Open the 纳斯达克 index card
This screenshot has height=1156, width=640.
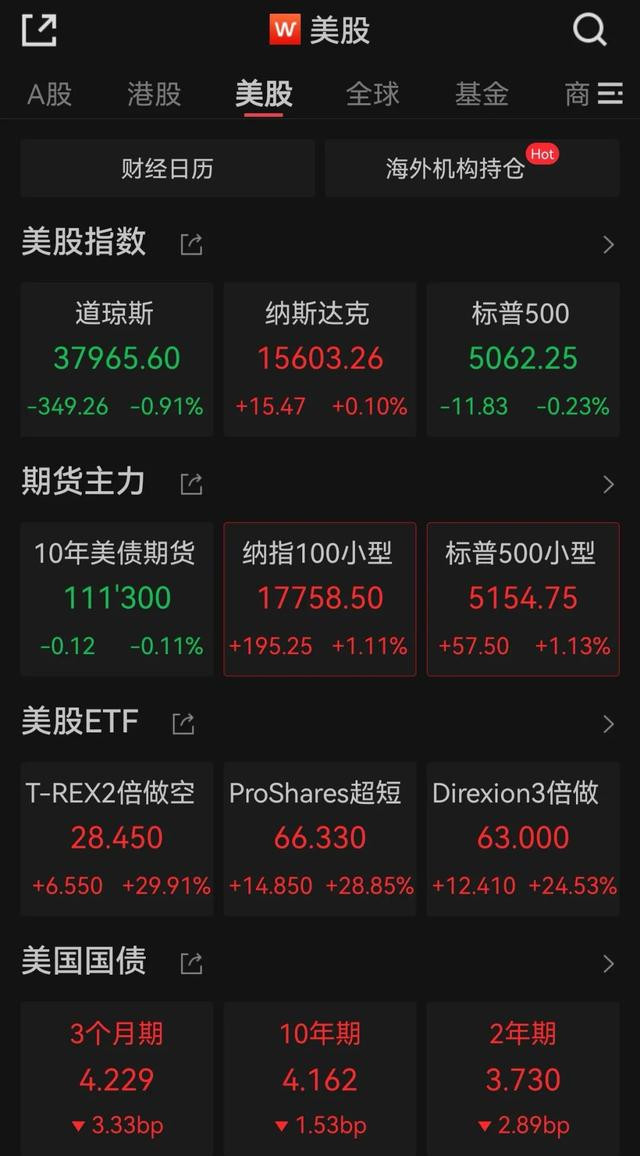[320, 359]
